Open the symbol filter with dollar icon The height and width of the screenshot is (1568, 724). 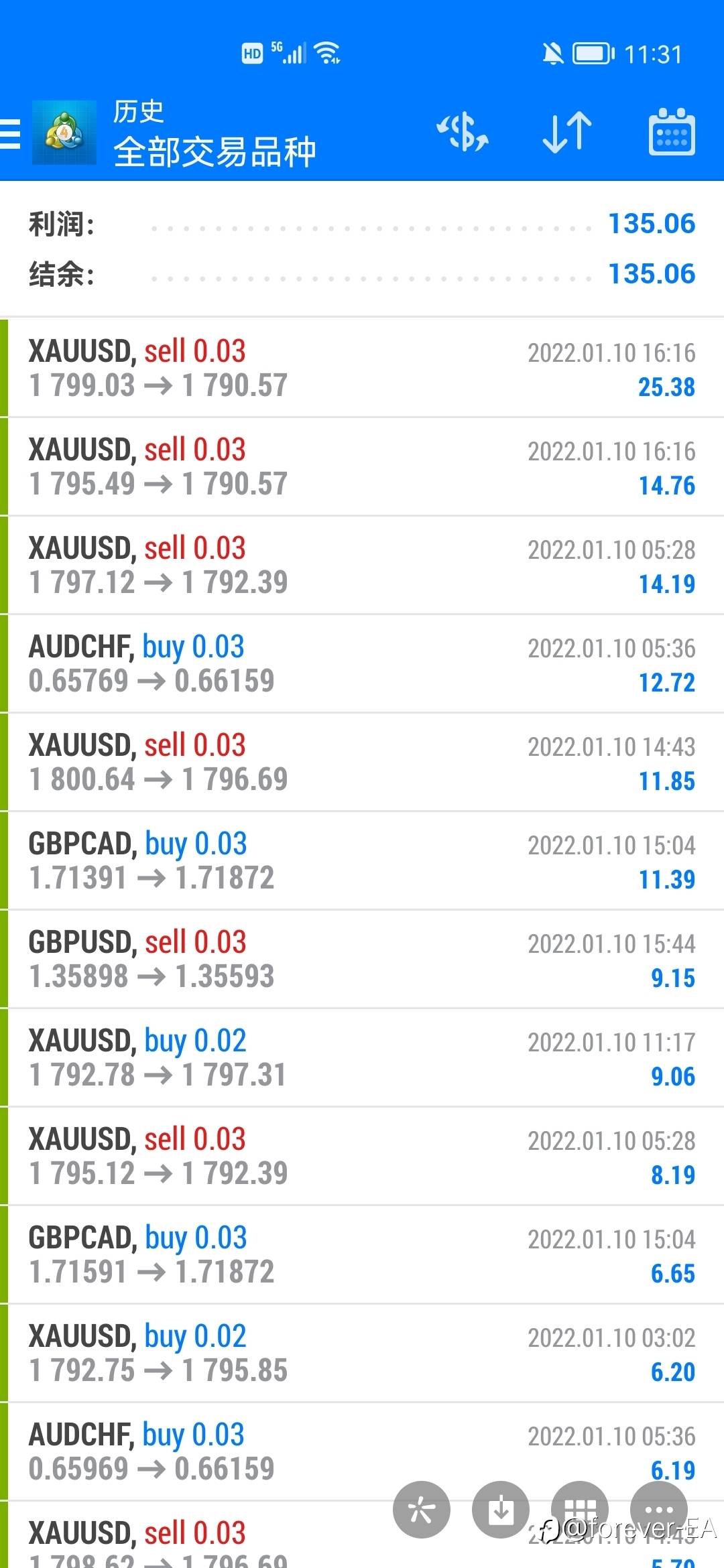click(463, 132)
